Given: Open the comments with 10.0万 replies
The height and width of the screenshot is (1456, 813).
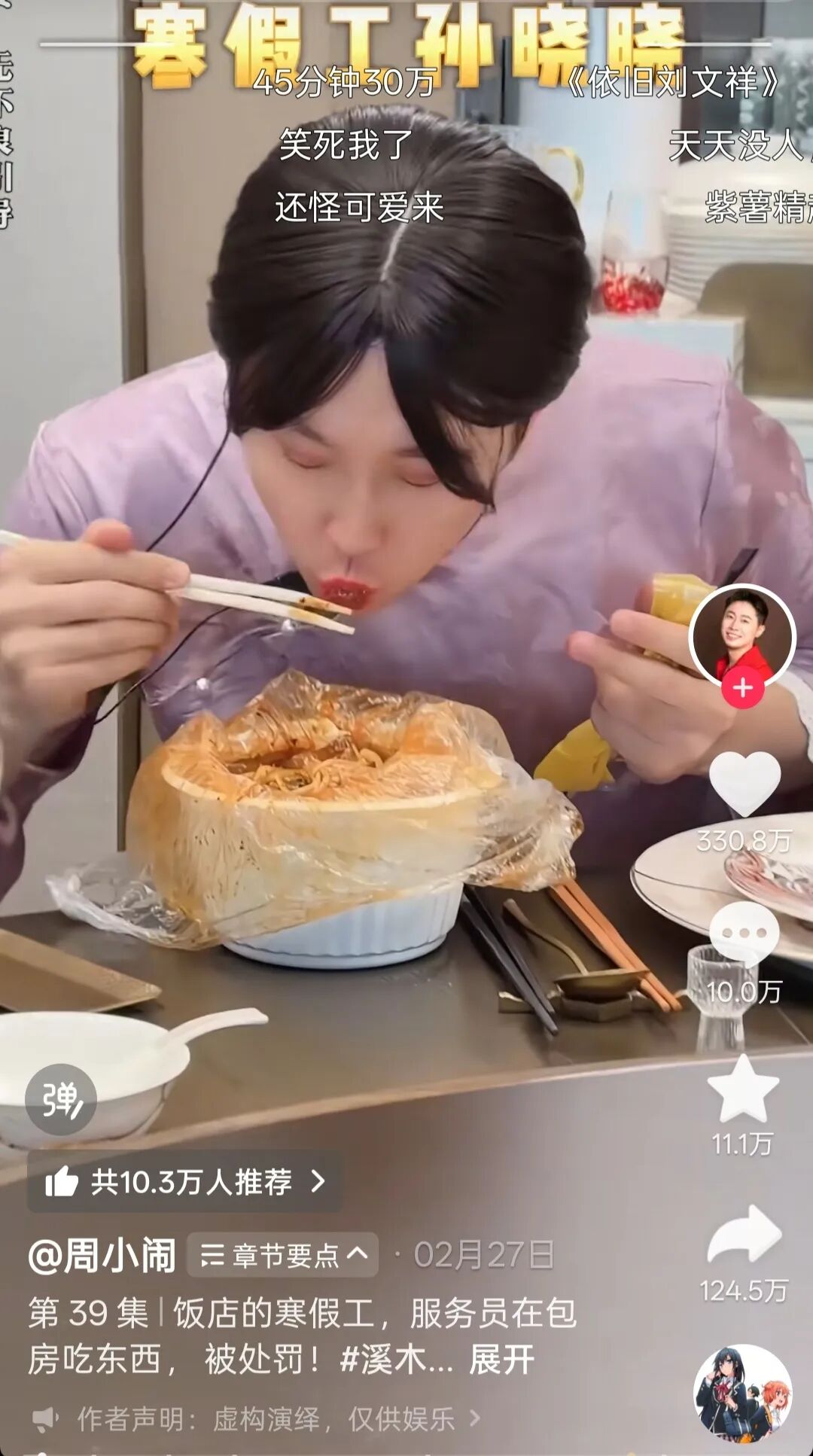Looking at the screenshot, I should click(744, 934).
